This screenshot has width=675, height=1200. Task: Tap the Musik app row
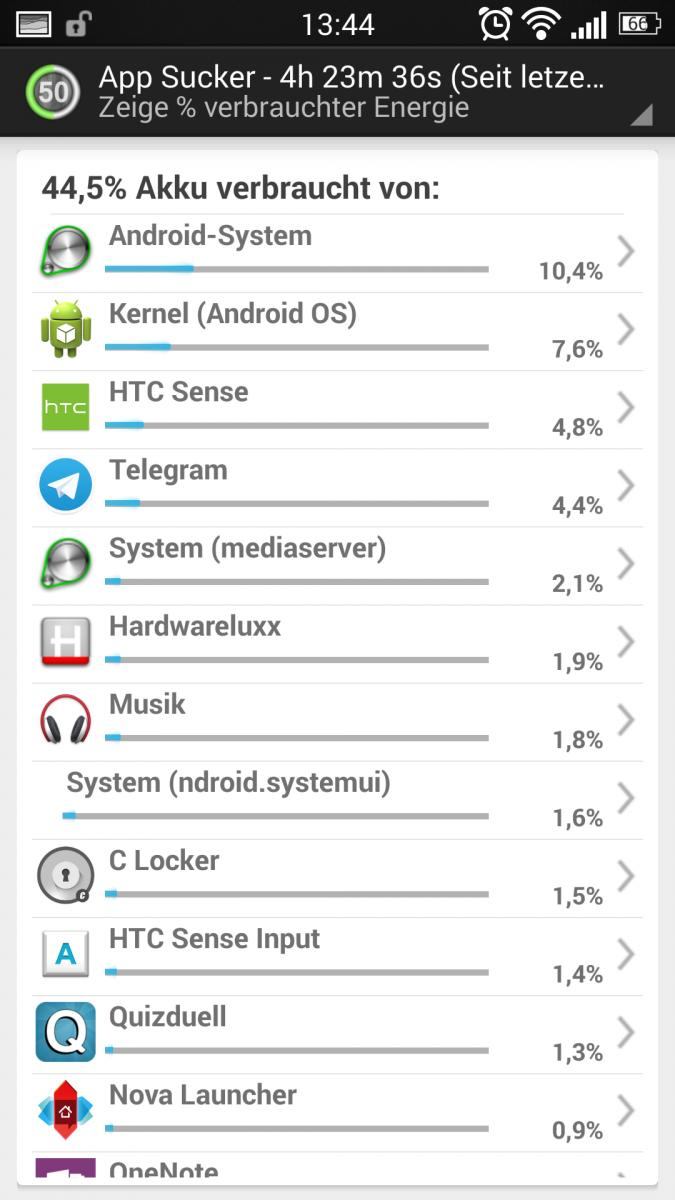pos(337,722)
